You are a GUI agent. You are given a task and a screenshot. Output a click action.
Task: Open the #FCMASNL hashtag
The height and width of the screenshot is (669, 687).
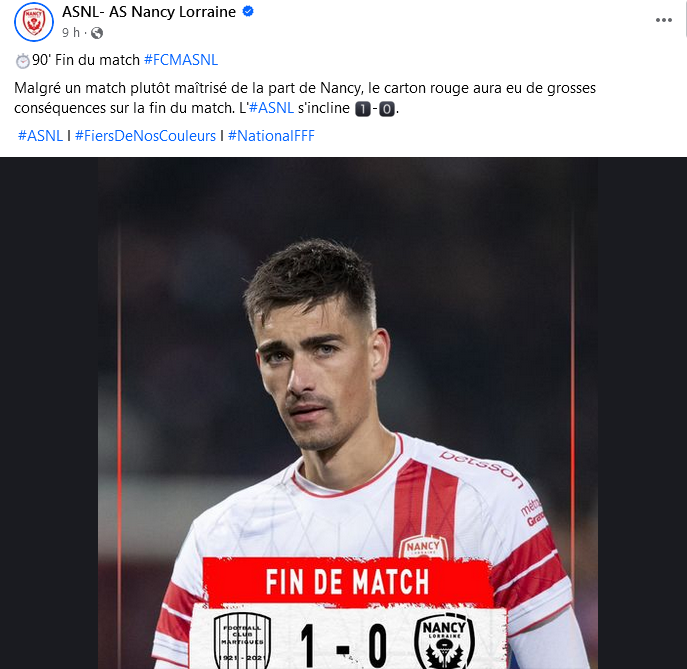pyautogui.click(x=181, y=60)
